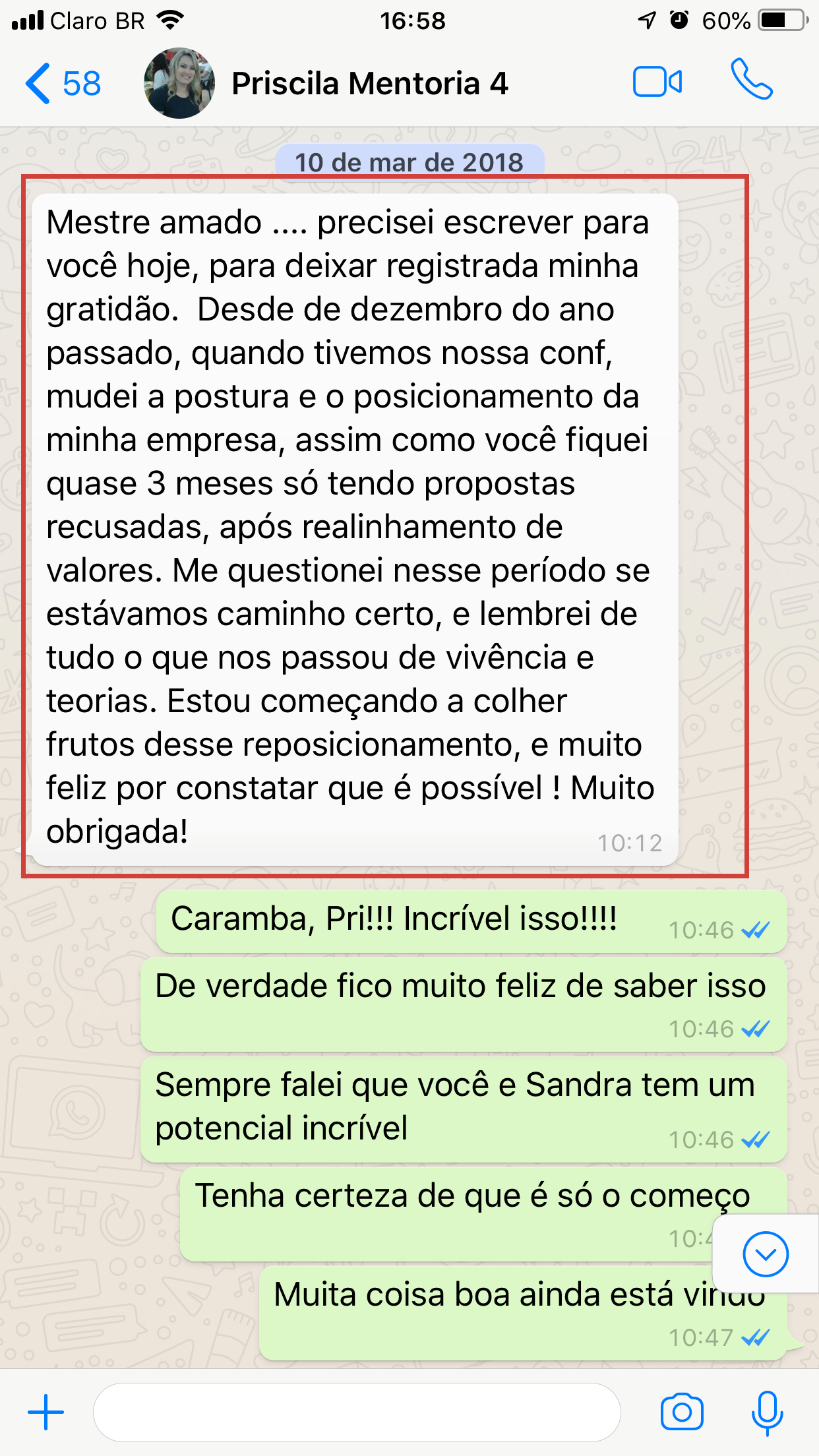Start a voice call with Priscila
Image resolution: width=819 pixels, height=1456 pixels.
coord(751,80)
